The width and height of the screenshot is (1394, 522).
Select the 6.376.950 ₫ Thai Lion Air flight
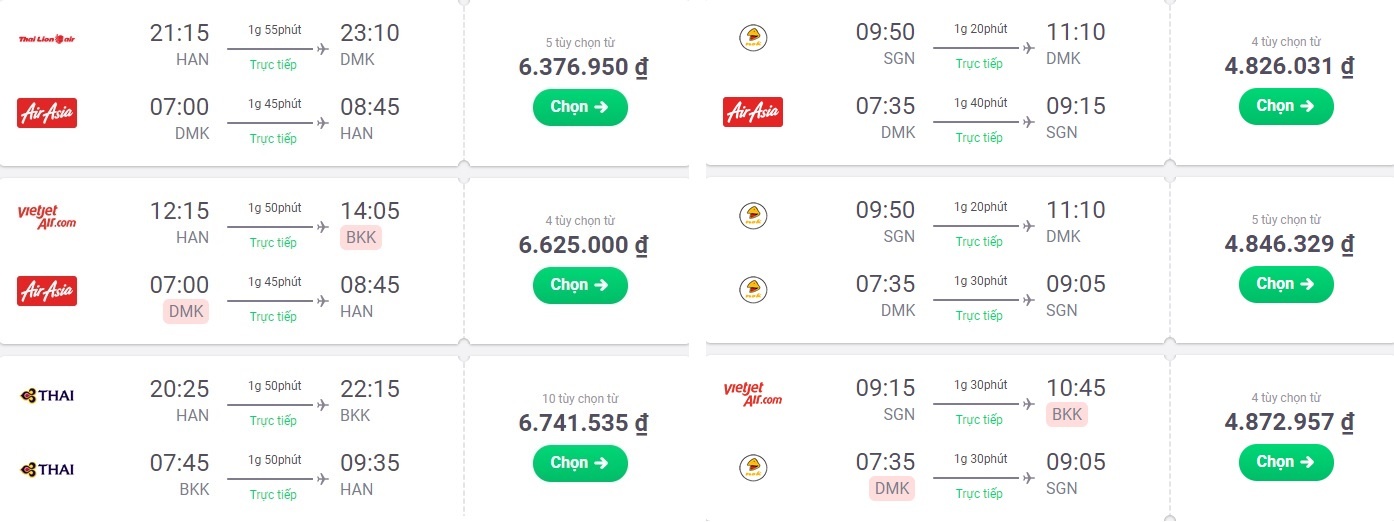coord(580,107)
